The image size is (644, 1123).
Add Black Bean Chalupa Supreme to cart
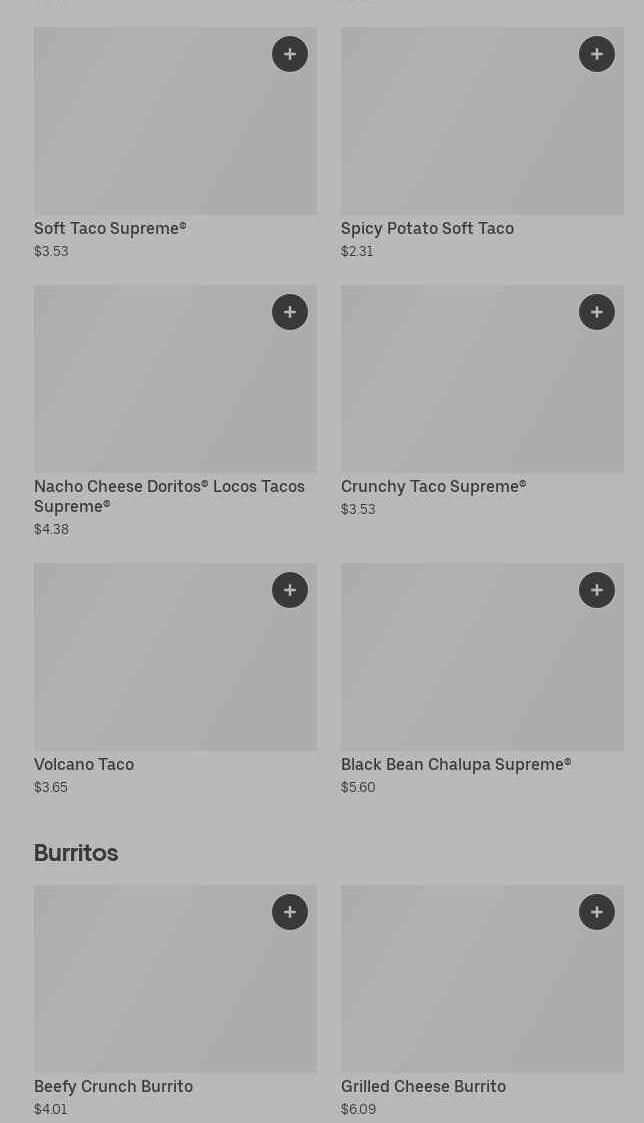pyautogui.click(x=597, y=590)
